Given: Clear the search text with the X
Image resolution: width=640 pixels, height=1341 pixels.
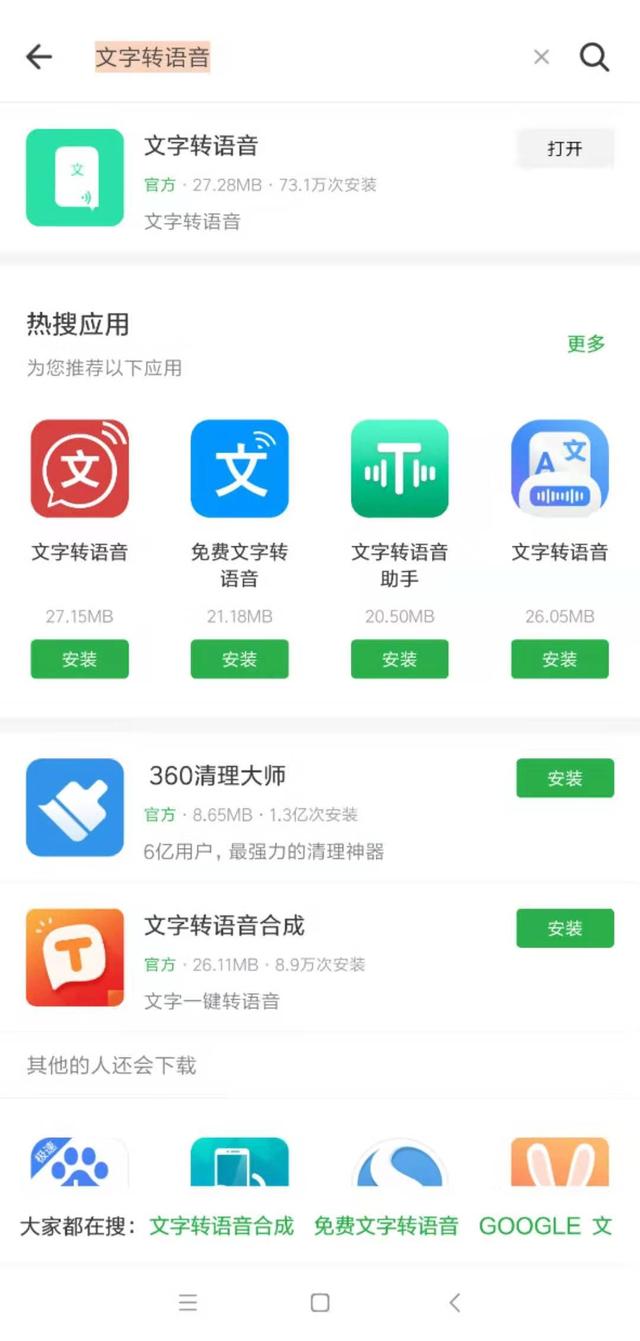Looking at the screenshot, I should (x=541, y=57).
